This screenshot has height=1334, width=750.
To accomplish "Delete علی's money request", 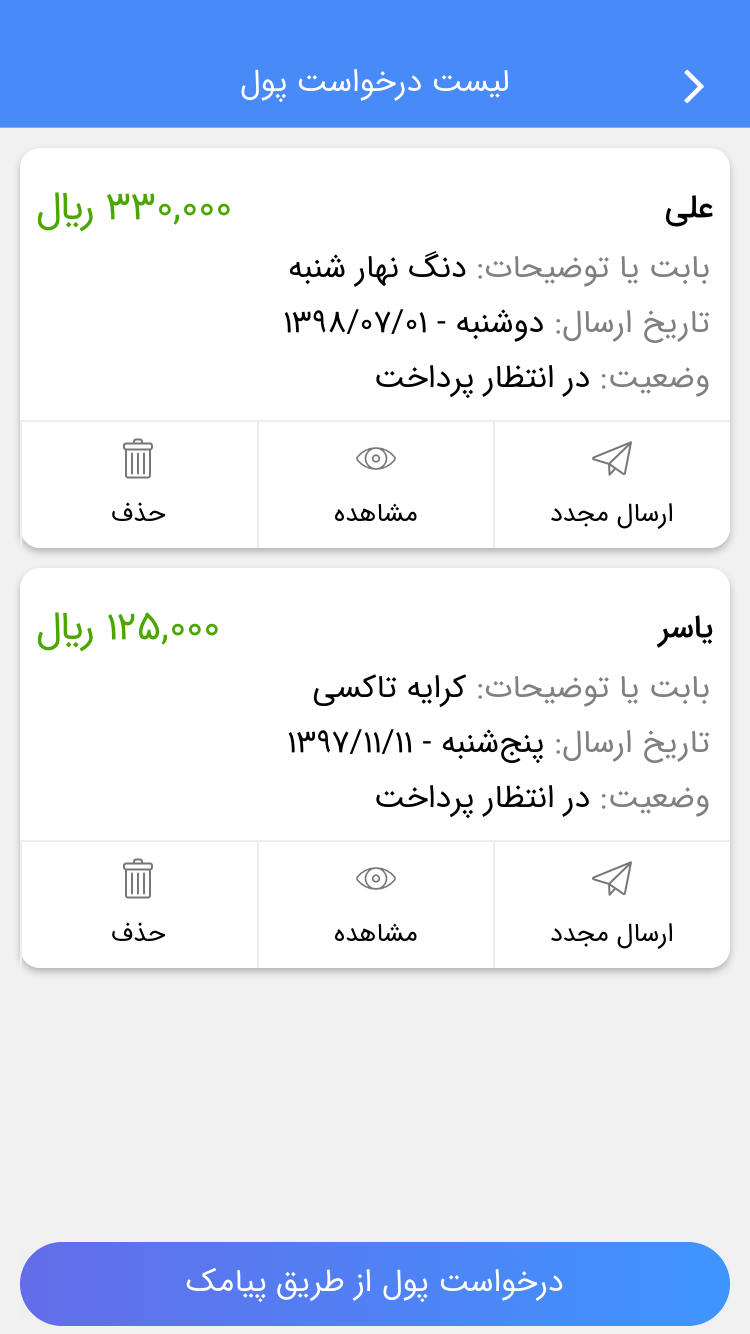I will pyautogui.click(x=139, y=485).
